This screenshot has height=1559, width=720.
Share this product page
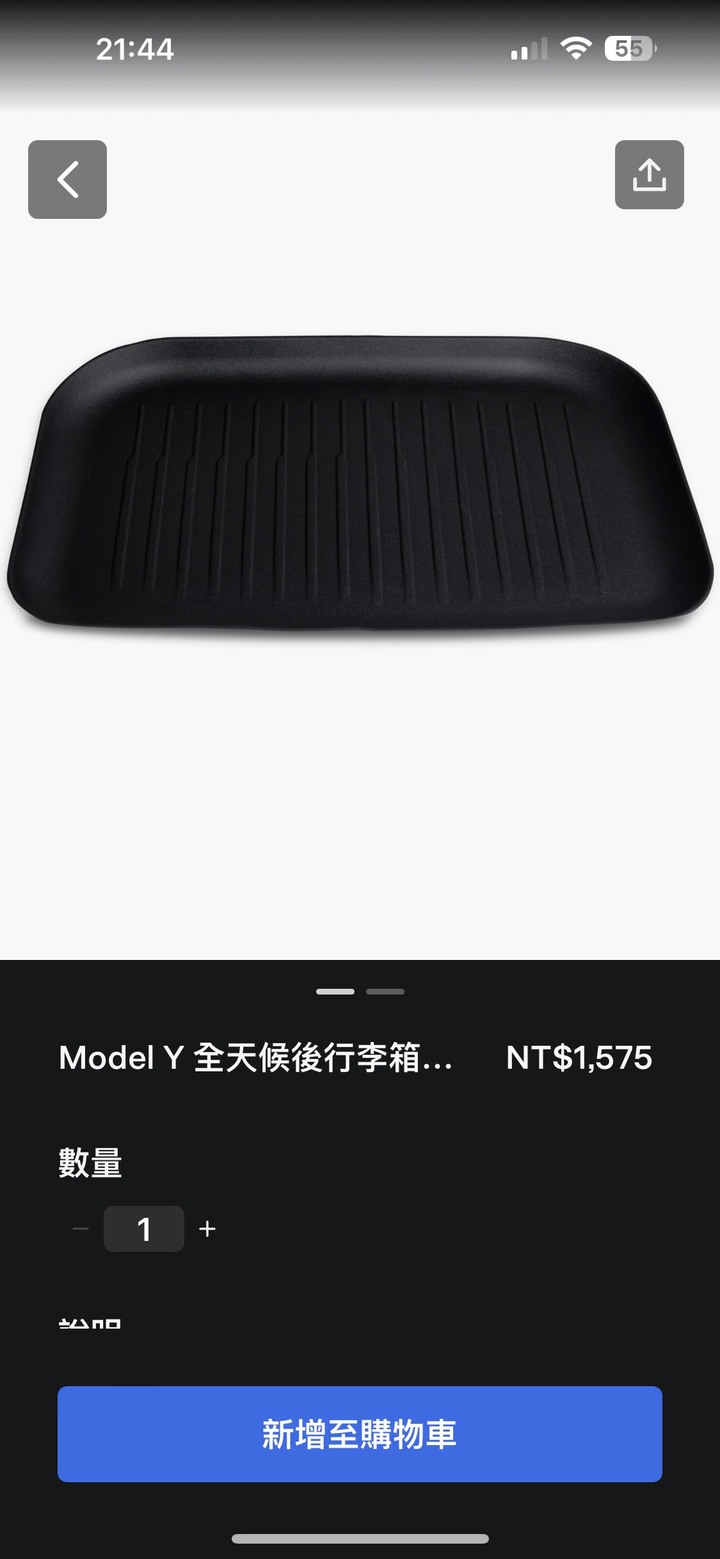(649, 175)
